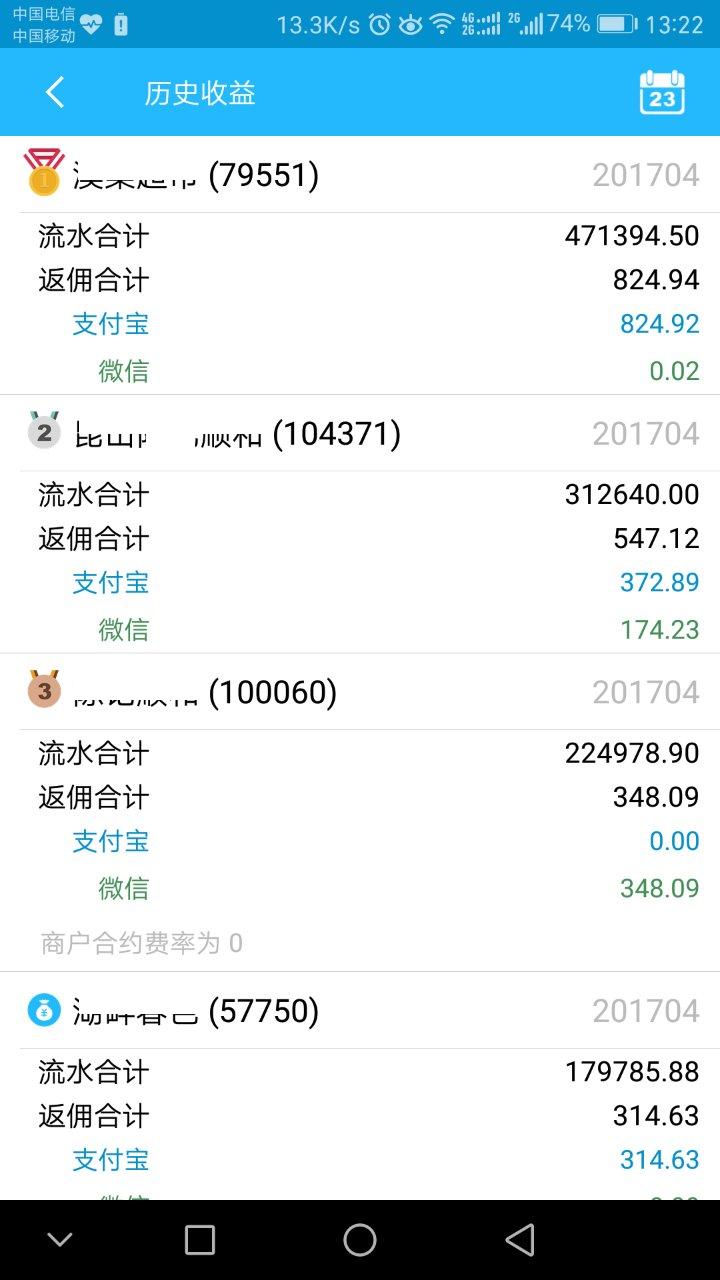Open the recent apps overview
The width and height of the screenshot is (720, 1280).
200,1240
